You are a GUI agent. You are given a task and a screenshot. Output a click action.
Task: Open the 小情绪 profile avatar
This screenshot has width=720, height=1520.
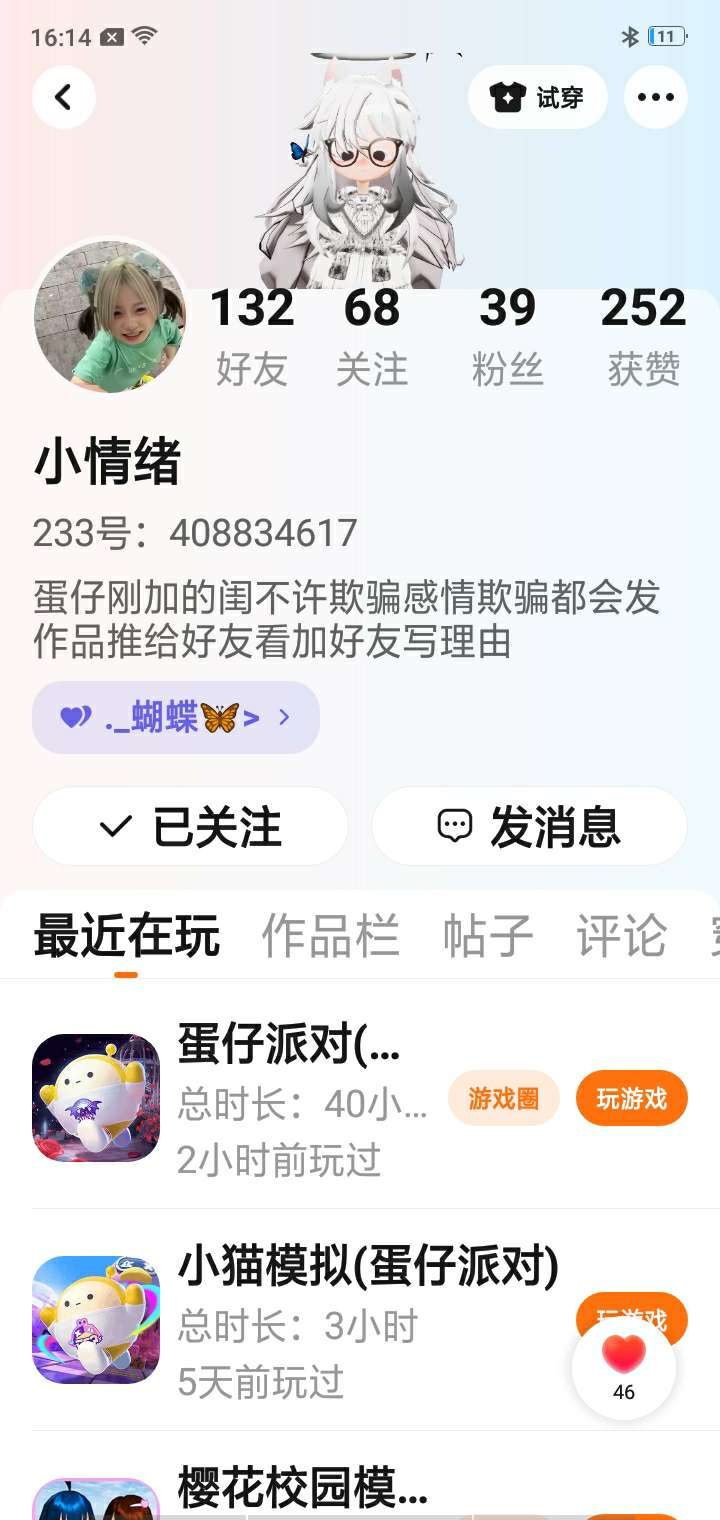coord(110,316)
